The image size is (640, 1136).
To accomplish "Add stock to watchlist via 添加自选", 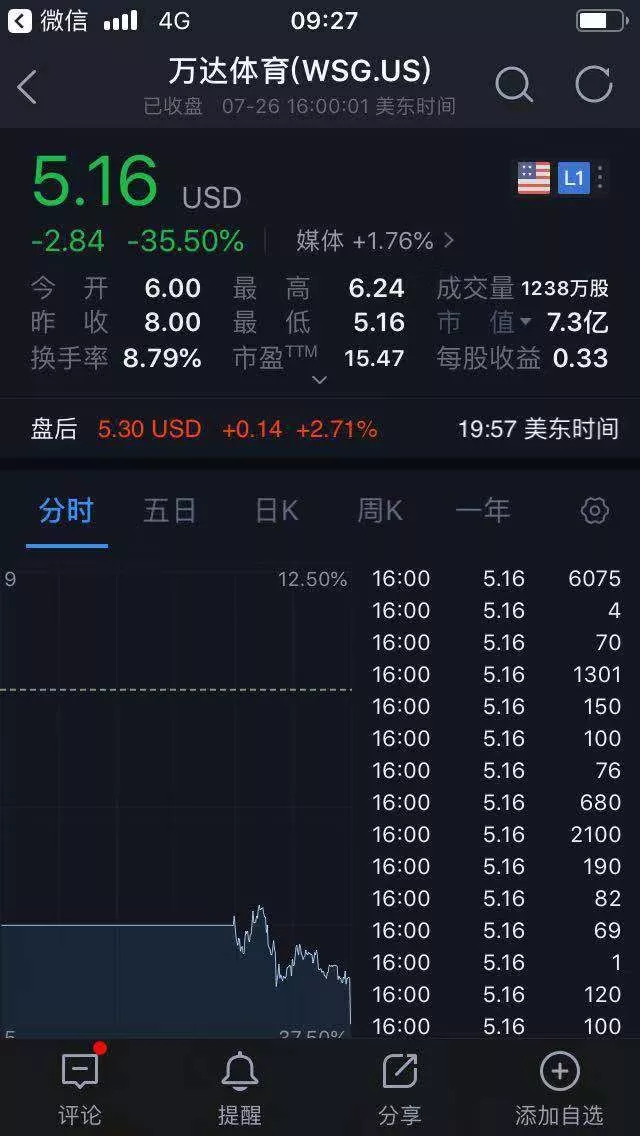I will (x=560, y=1086).
